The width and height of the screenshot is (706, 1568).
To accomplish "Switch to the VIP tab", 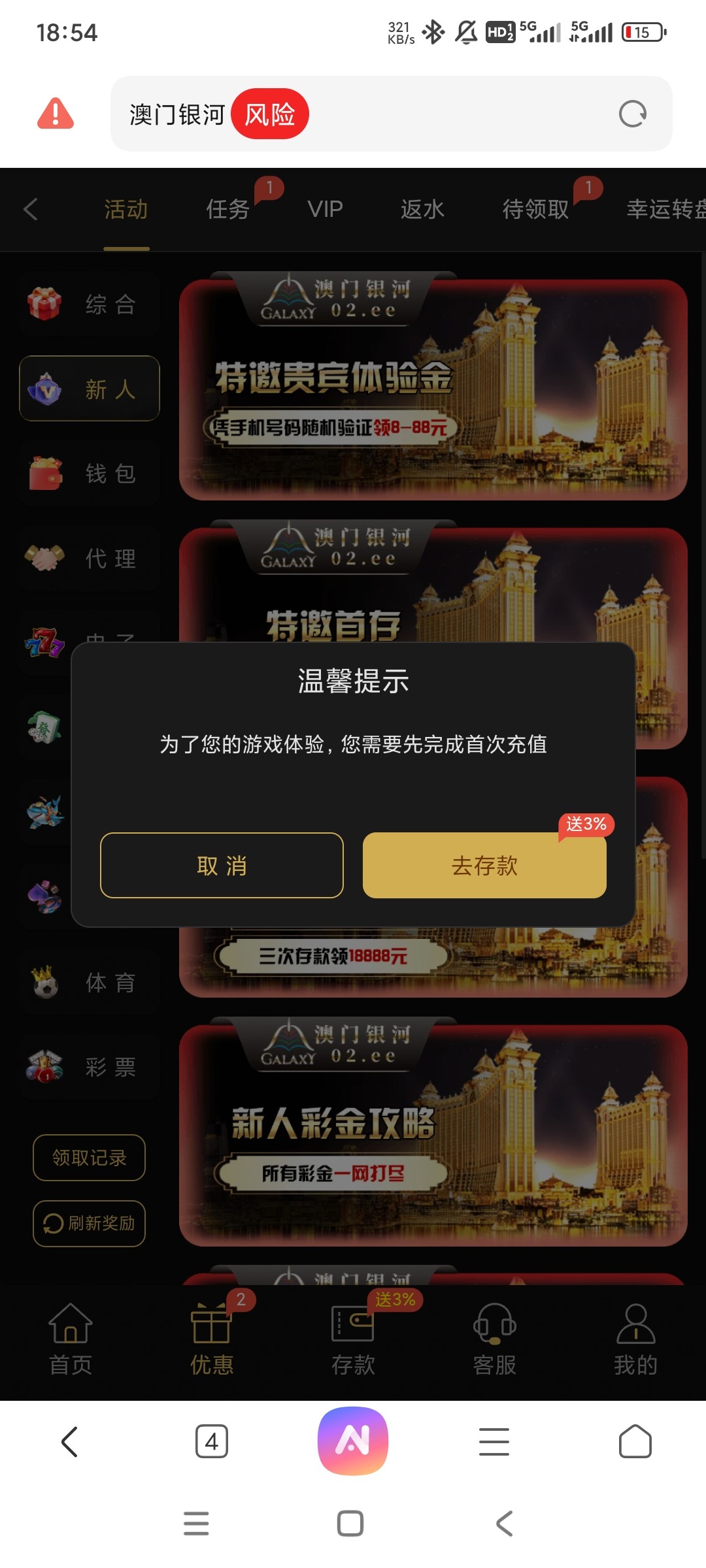I will click(x=325, y=209).
